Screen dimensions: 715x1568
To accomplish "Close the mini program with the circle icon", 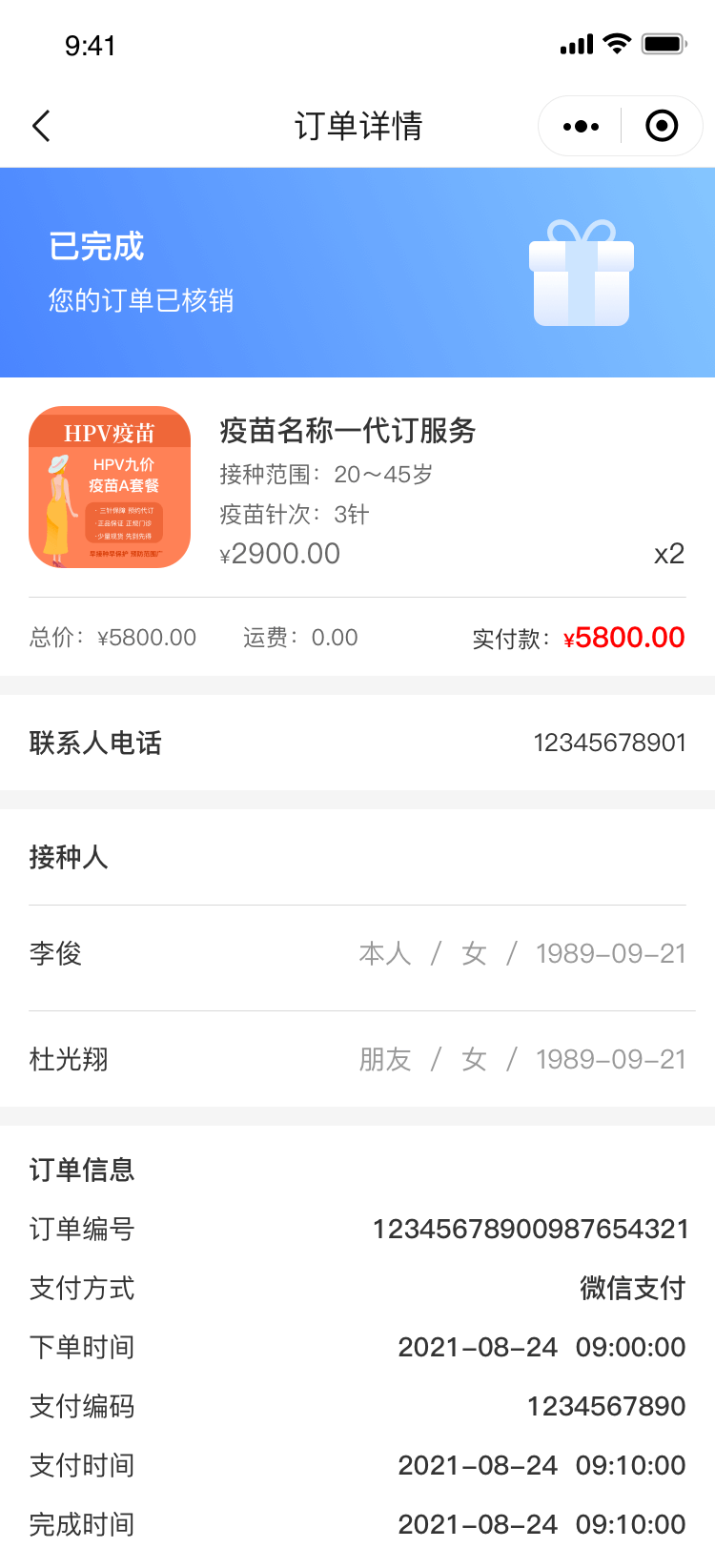I will [x=662, y=126].
